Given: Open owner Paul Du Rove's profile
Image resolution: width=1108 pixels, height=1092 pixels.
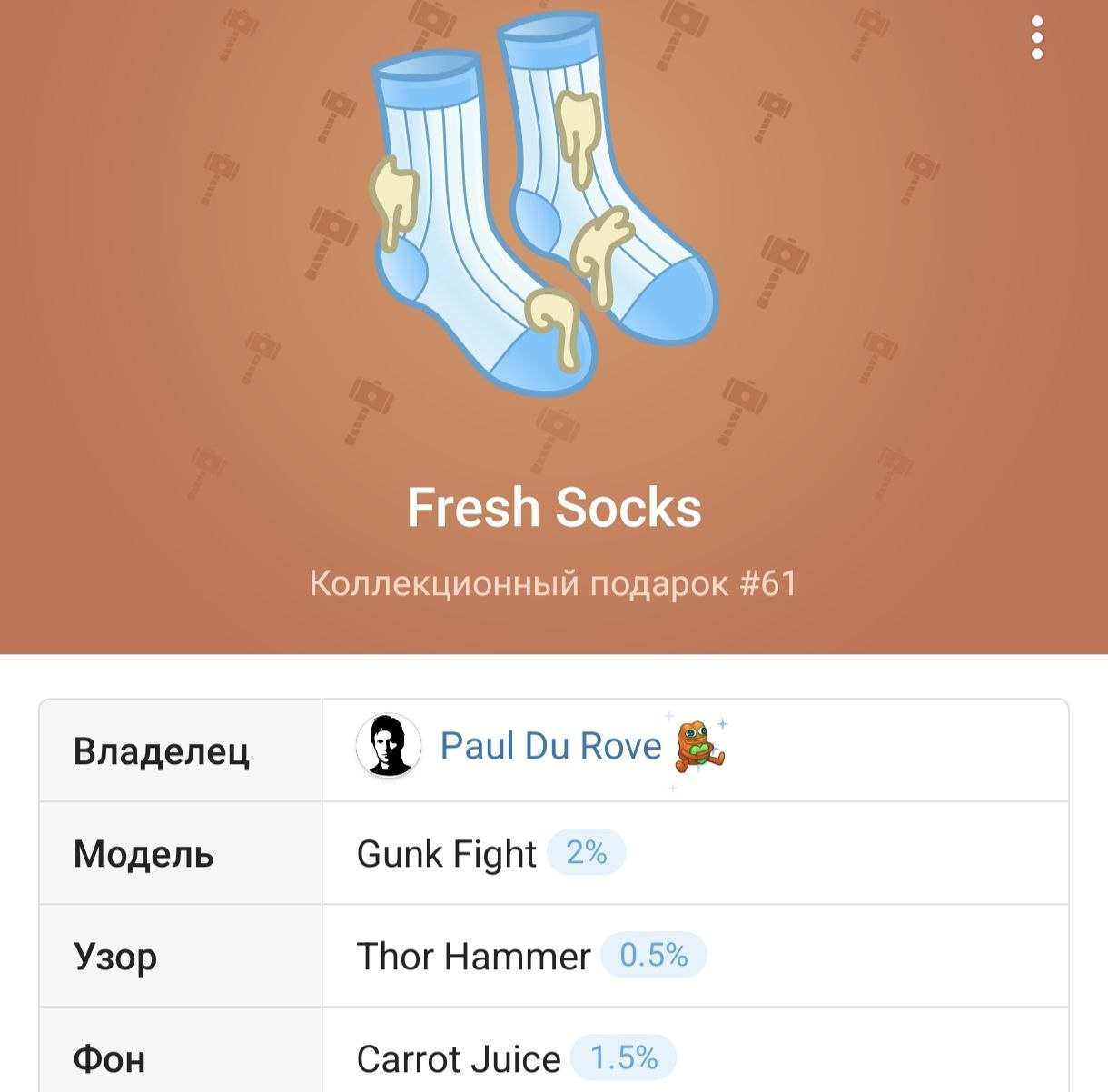Looking at the screenshot, I should [550, 746].
